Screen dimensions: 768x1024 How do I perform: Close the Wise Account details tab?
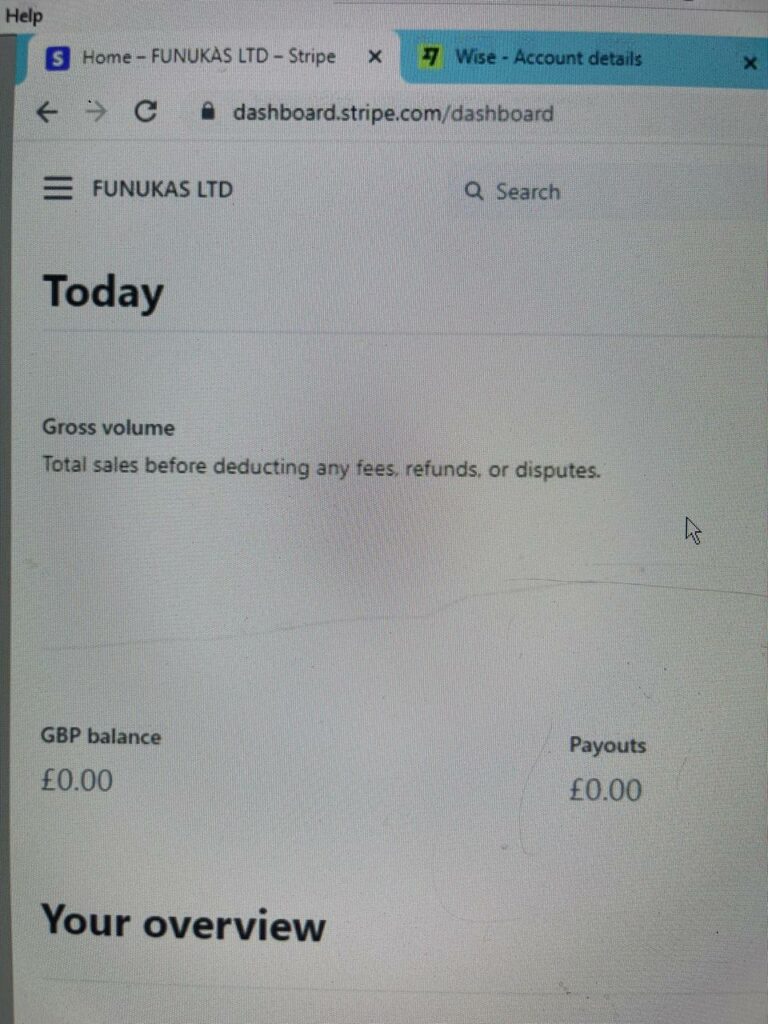(x=750, y=62)
